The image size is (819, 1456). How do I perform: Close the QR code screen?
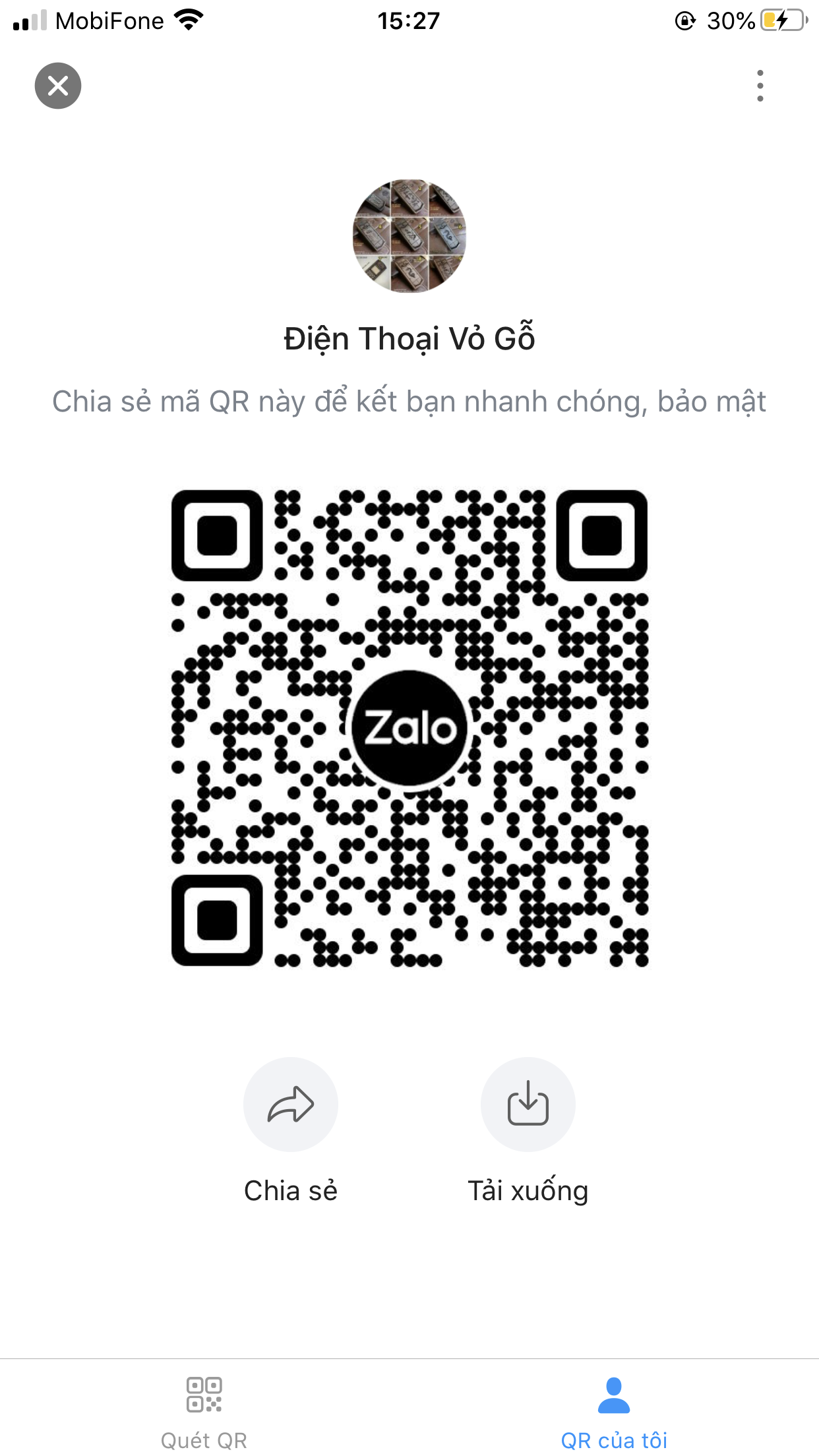pos(58,86)
